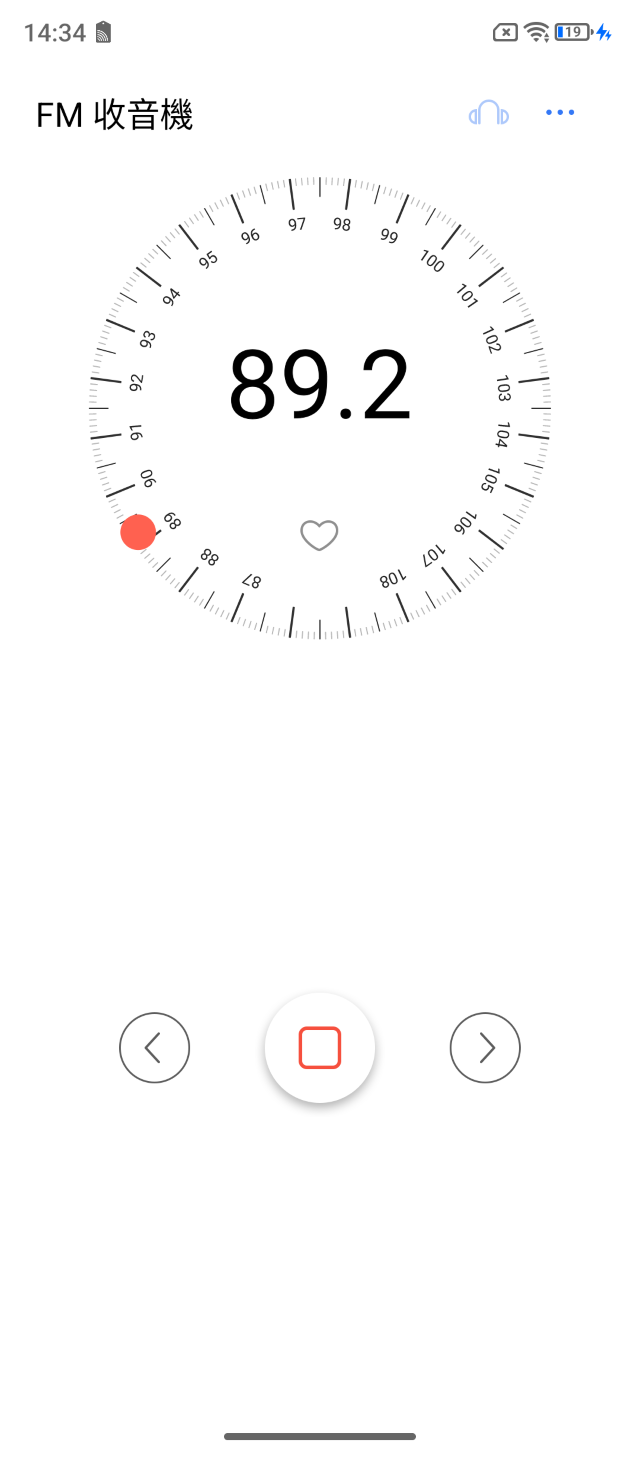Screen dimensions: 640x1458
Task: Switch audio output with the headphone icon
Action: pos(489,113)
